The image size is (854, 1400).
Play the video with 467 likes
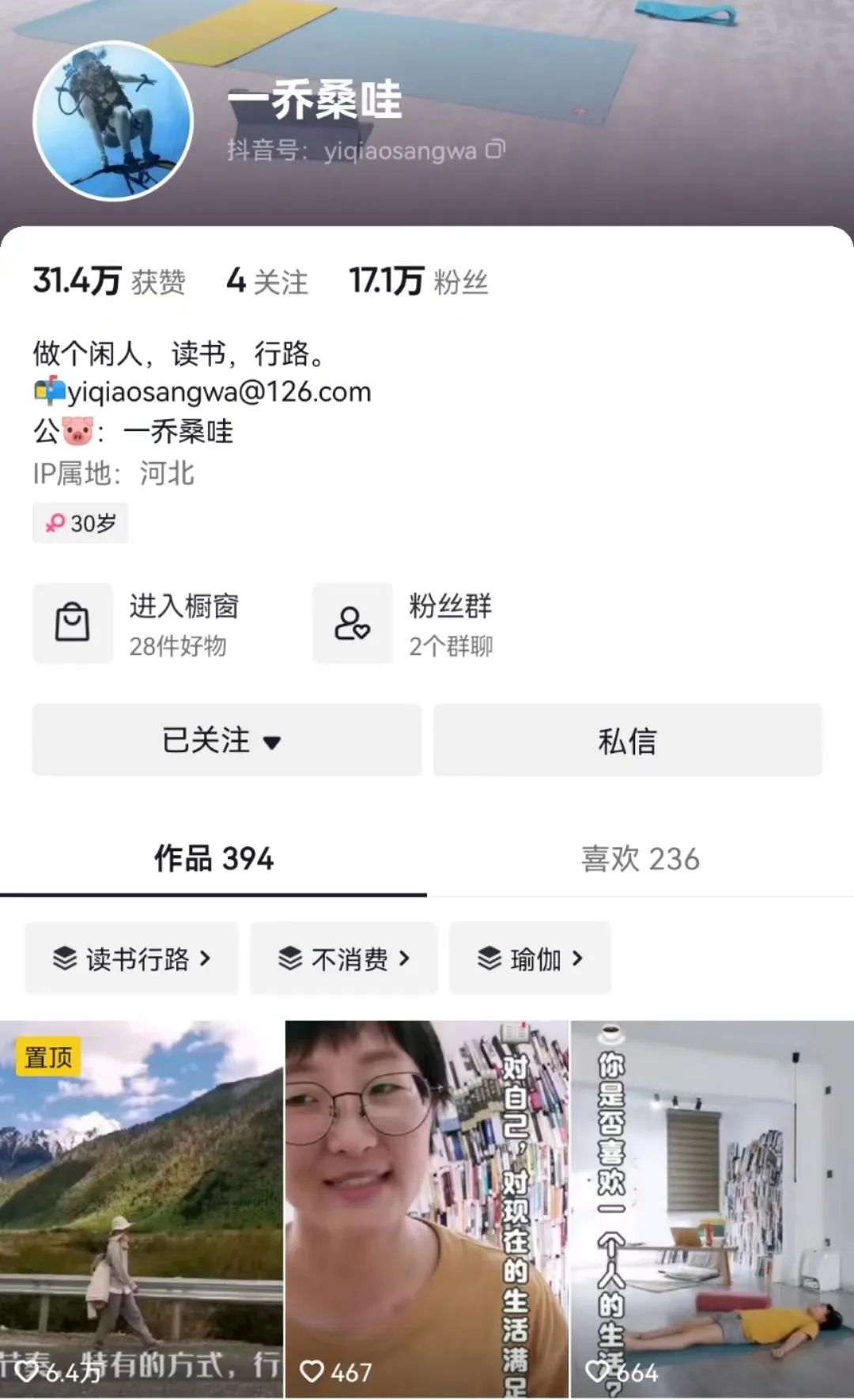pos(426,1210)
